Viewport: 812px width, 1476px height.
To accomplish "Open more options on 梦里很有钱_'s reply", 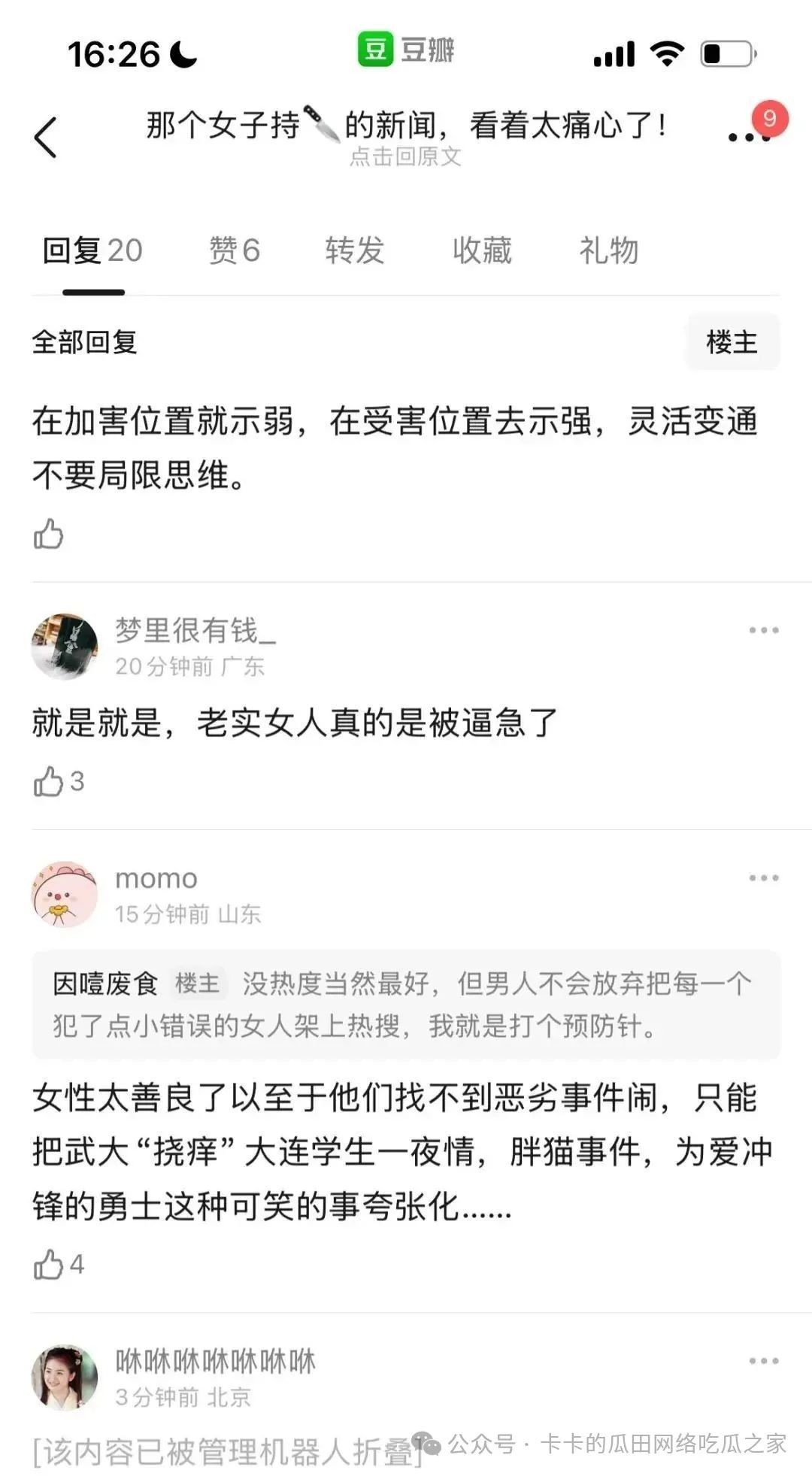I will [x=763, y=630].
